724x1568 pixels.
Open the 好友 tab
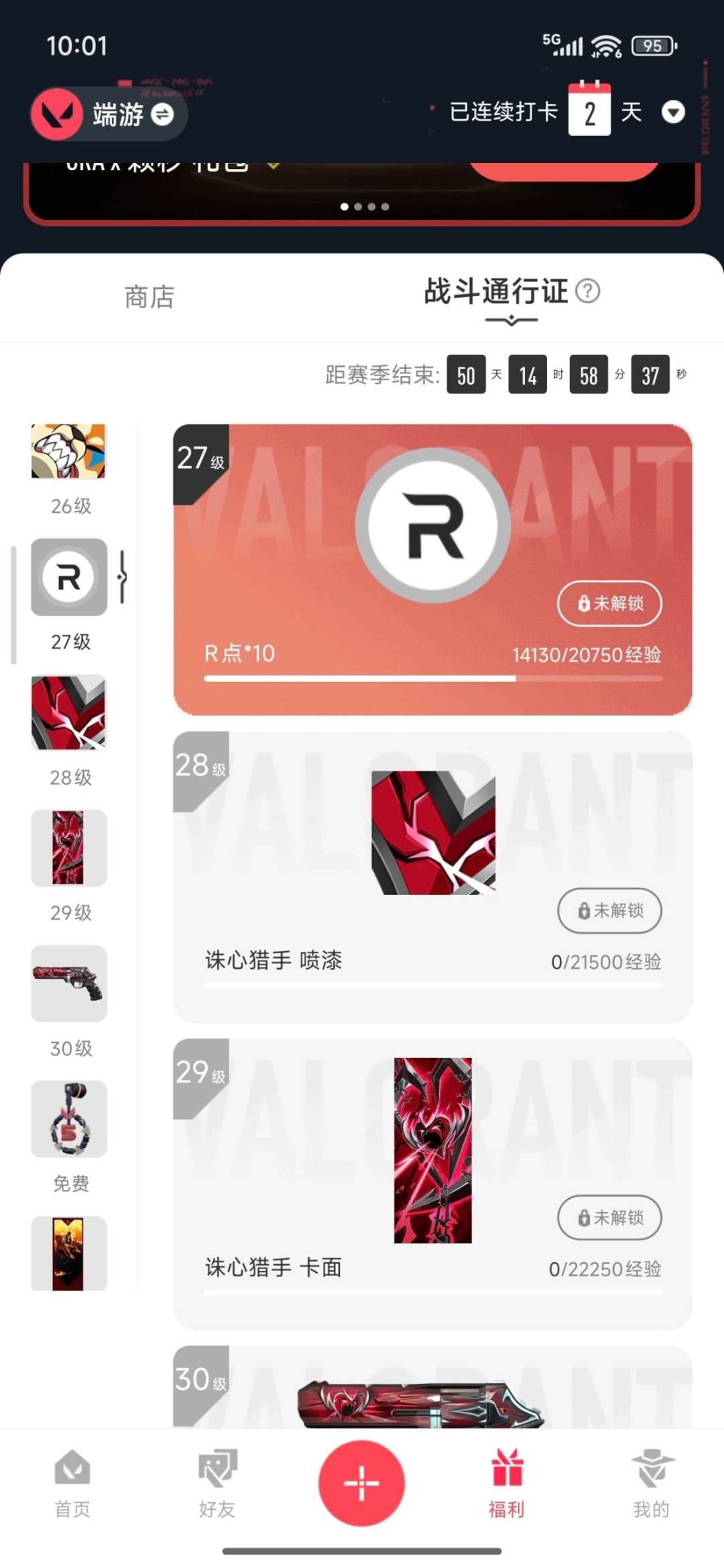click(x=217, y=1483)
